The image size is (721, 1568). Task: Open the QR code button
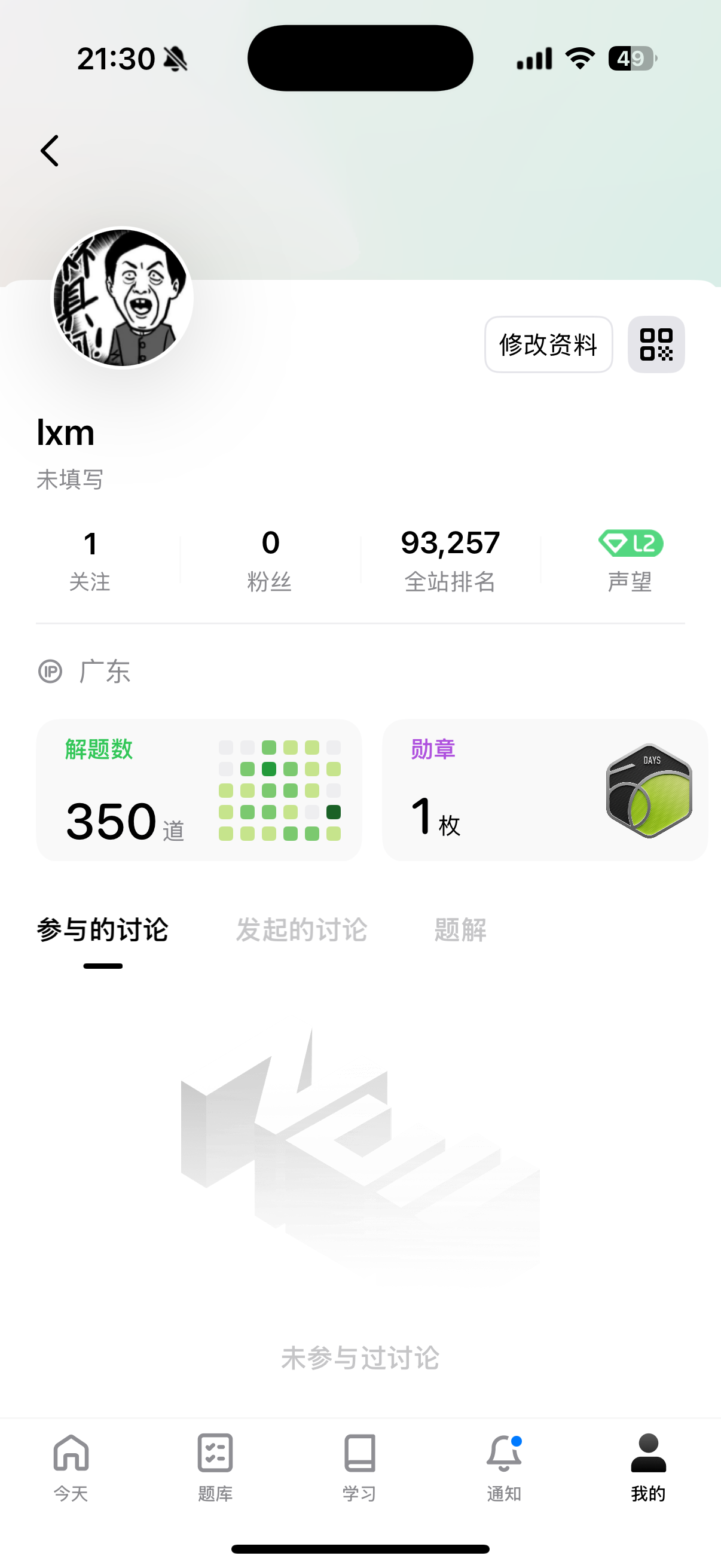point(656,344)
